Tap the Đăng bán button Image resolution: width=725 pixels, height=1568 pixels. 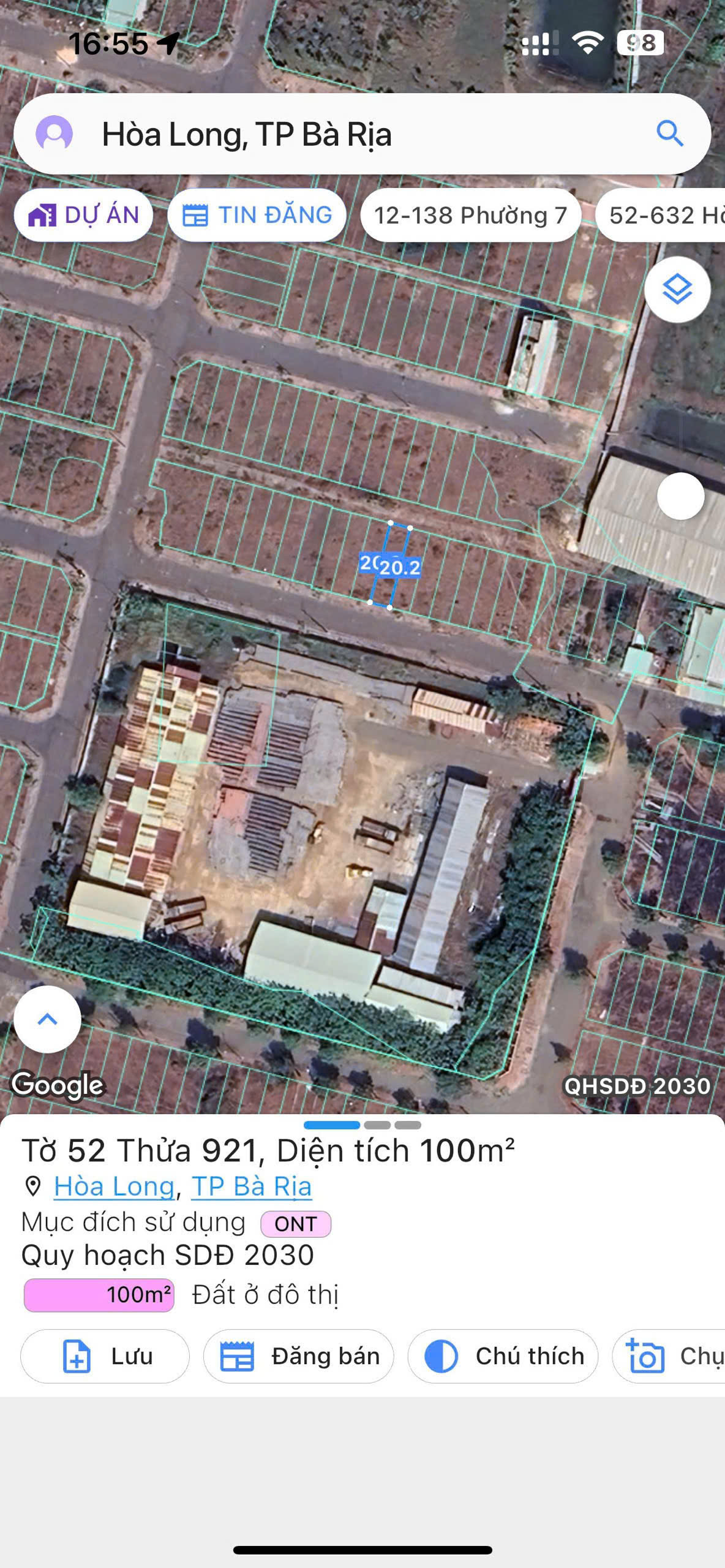tap(298, 1356)
